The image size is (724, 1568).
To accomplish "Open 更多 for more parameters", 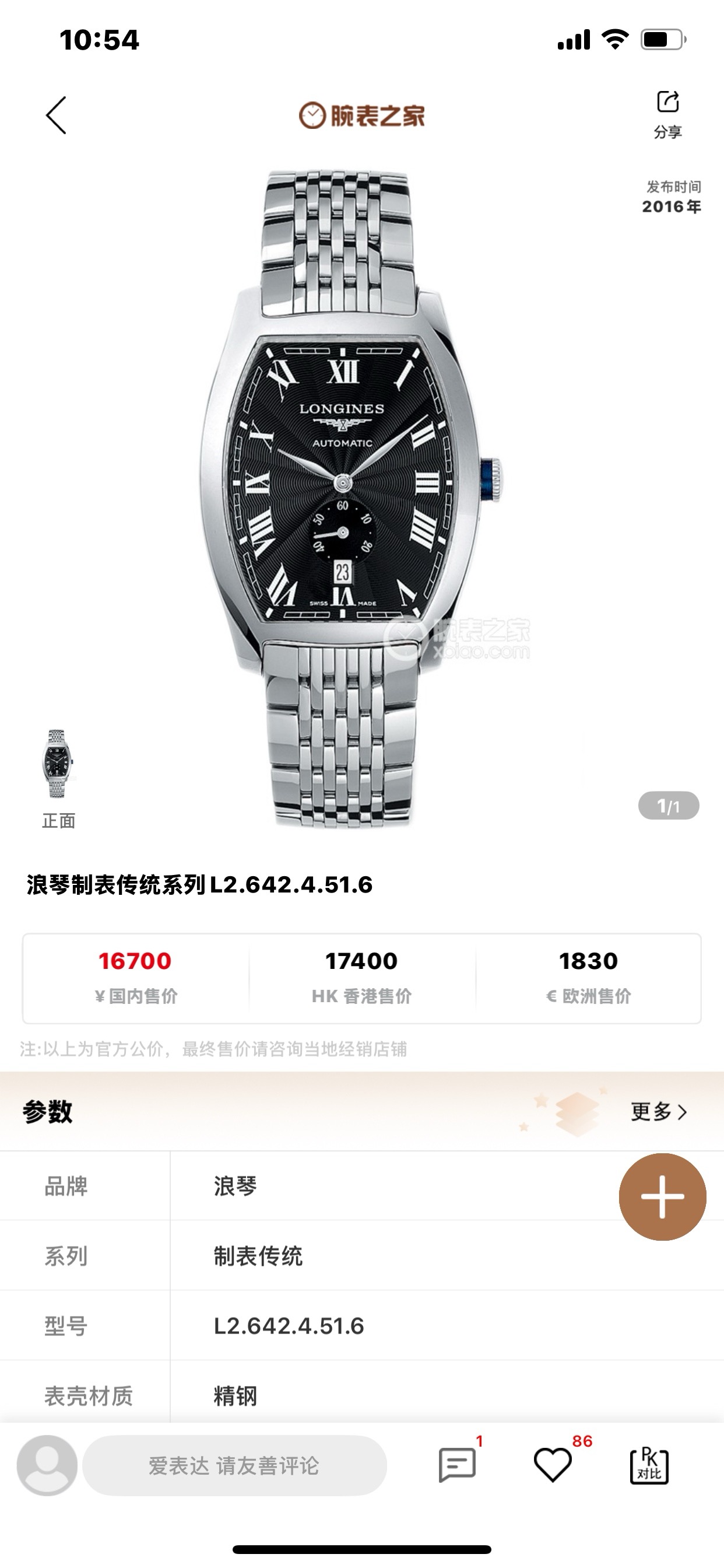I will [658, 1111].
